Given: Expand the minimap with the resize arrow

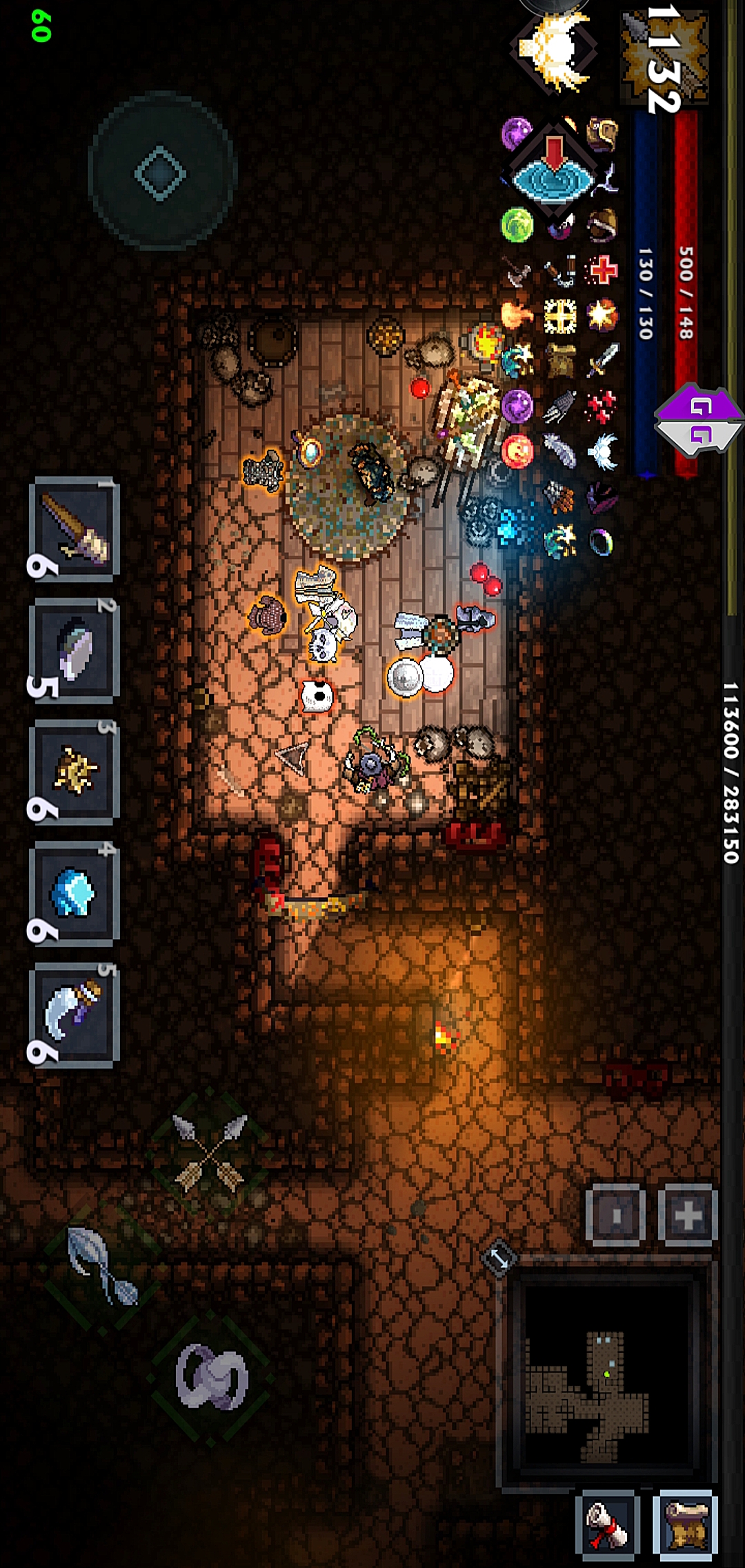Looking at the screenshot, I should tap(499, 1258).
